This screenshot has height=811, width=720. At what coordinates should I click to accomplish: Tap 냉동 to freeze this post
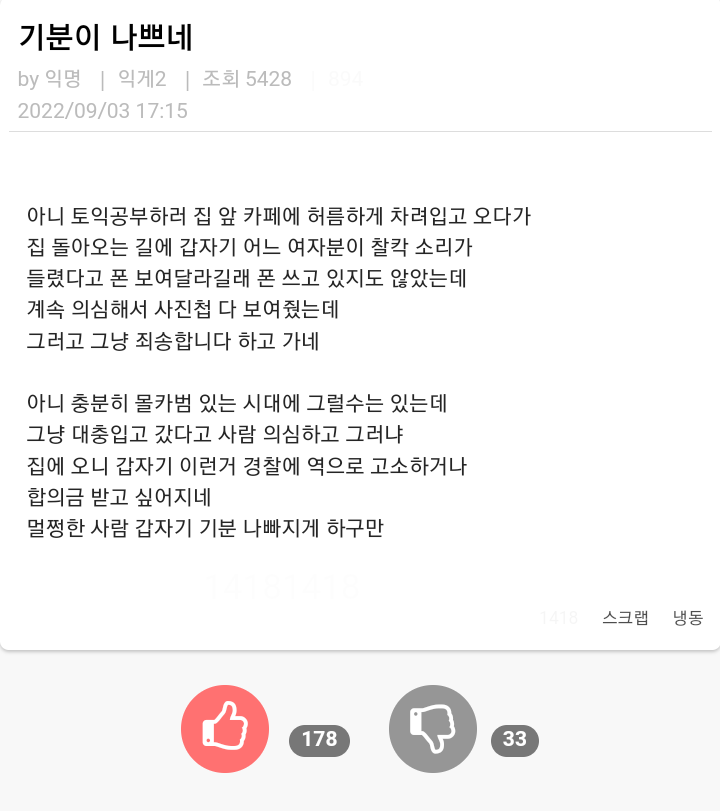click(x=688, y=618)
